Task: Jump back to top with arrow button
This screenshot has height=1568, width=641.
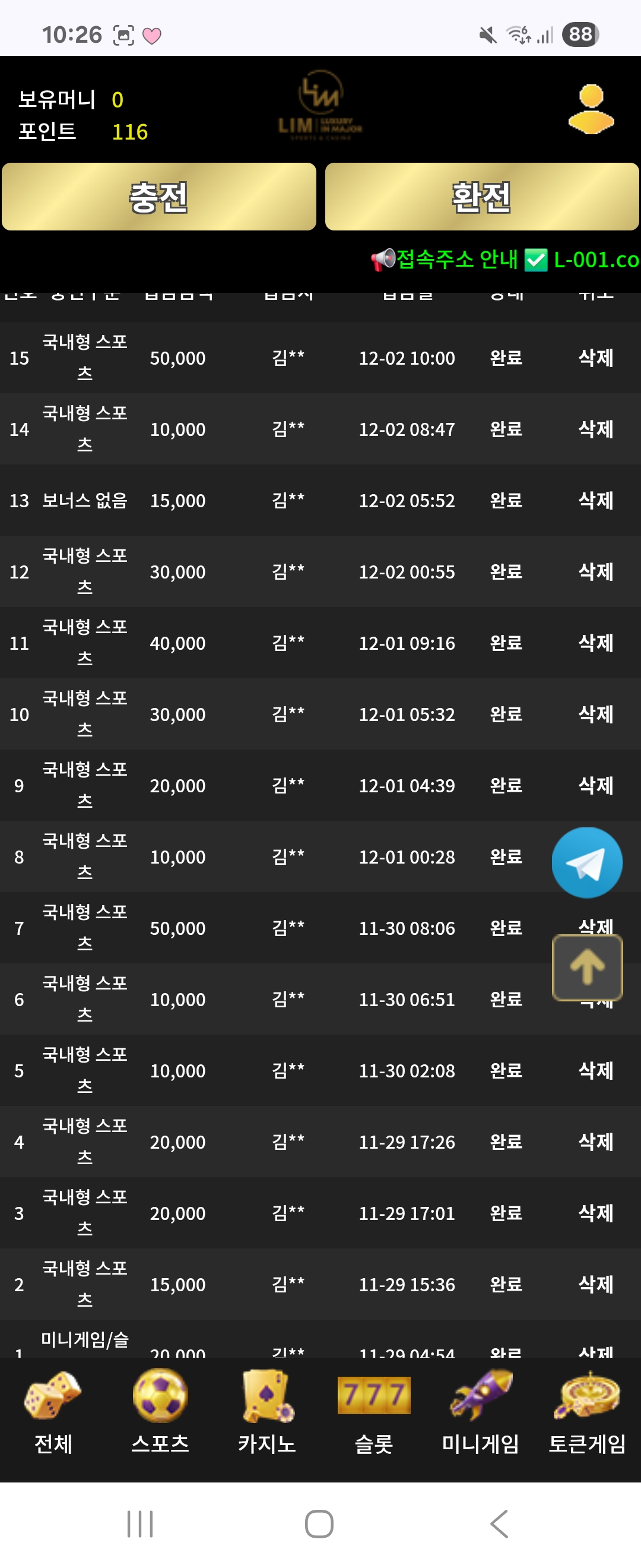Action: coord(586,967)
